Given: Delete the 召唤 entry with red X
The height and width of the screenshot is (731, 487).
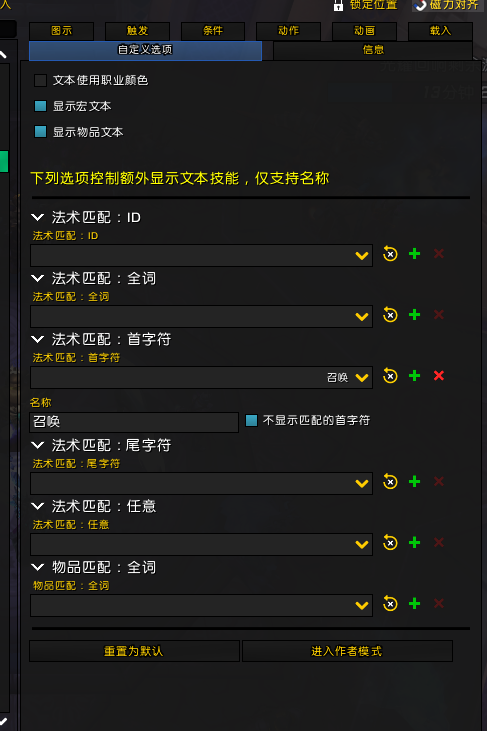Looking at the screenshot, I should (439, 376).
